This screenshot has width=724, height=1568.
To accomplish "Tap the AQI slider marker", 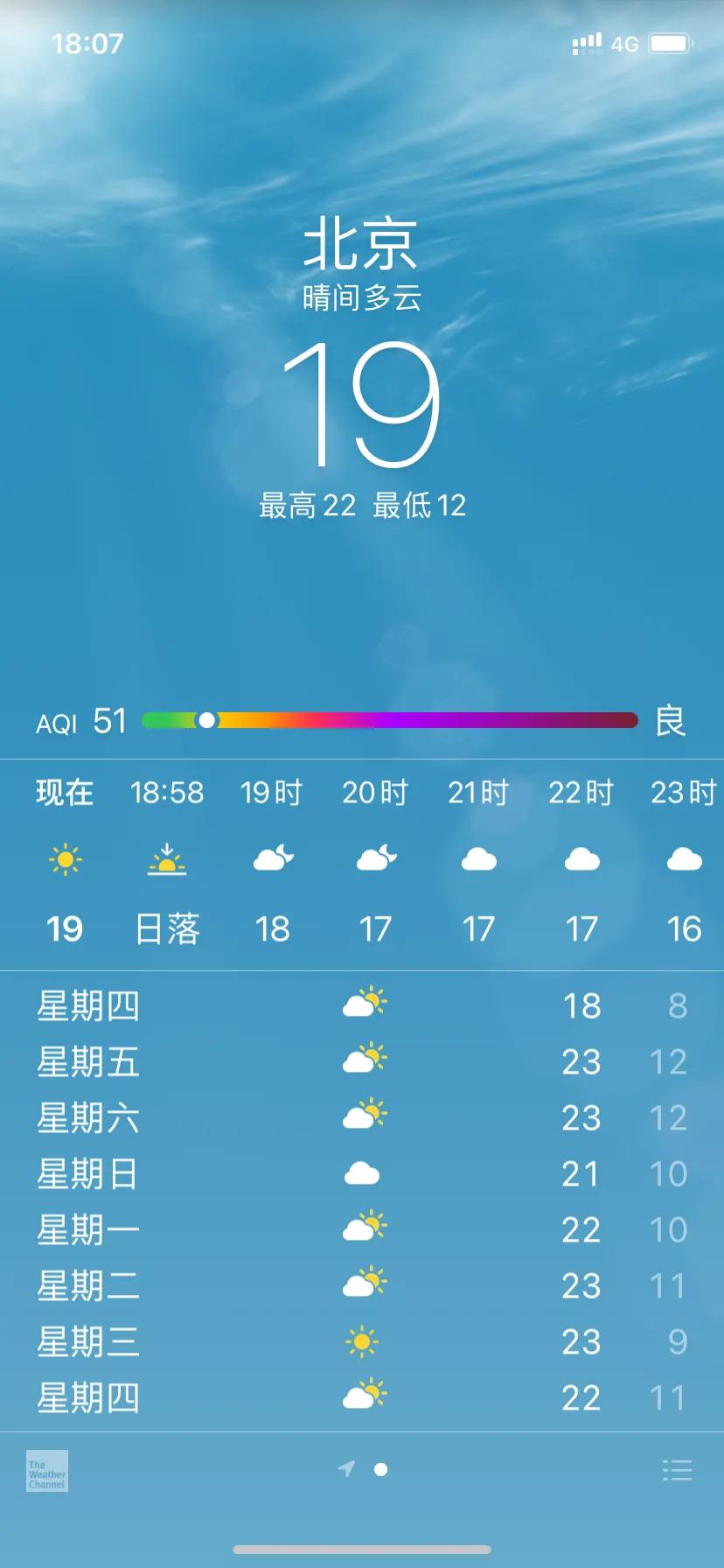I will (x=206, y=720).
